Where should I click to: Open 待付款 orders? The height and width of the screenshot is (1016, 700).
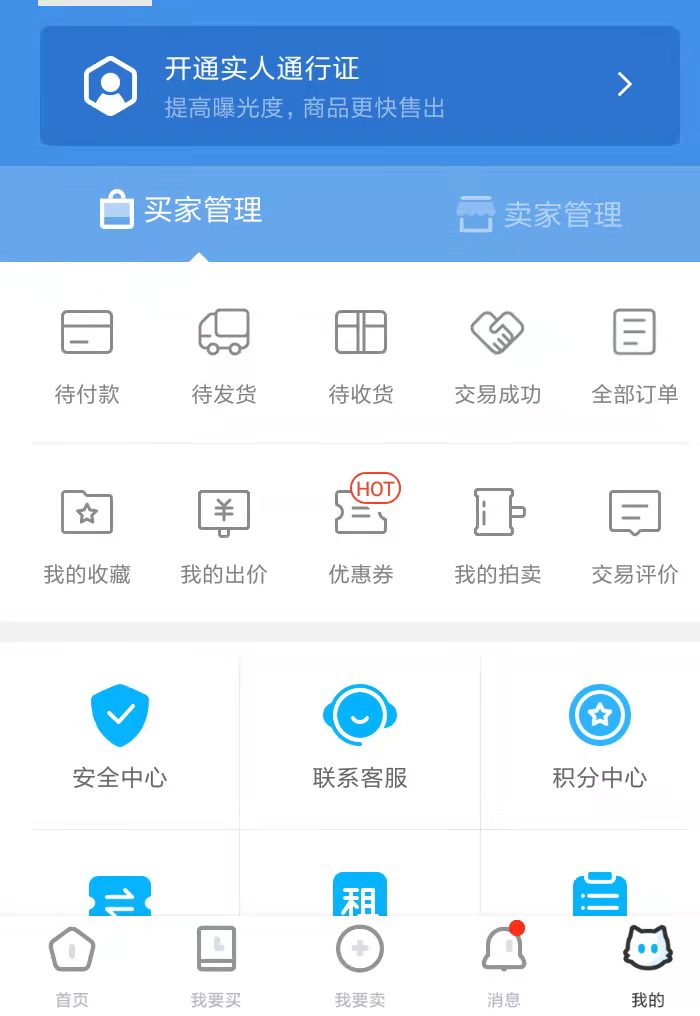tap(87, 355)
